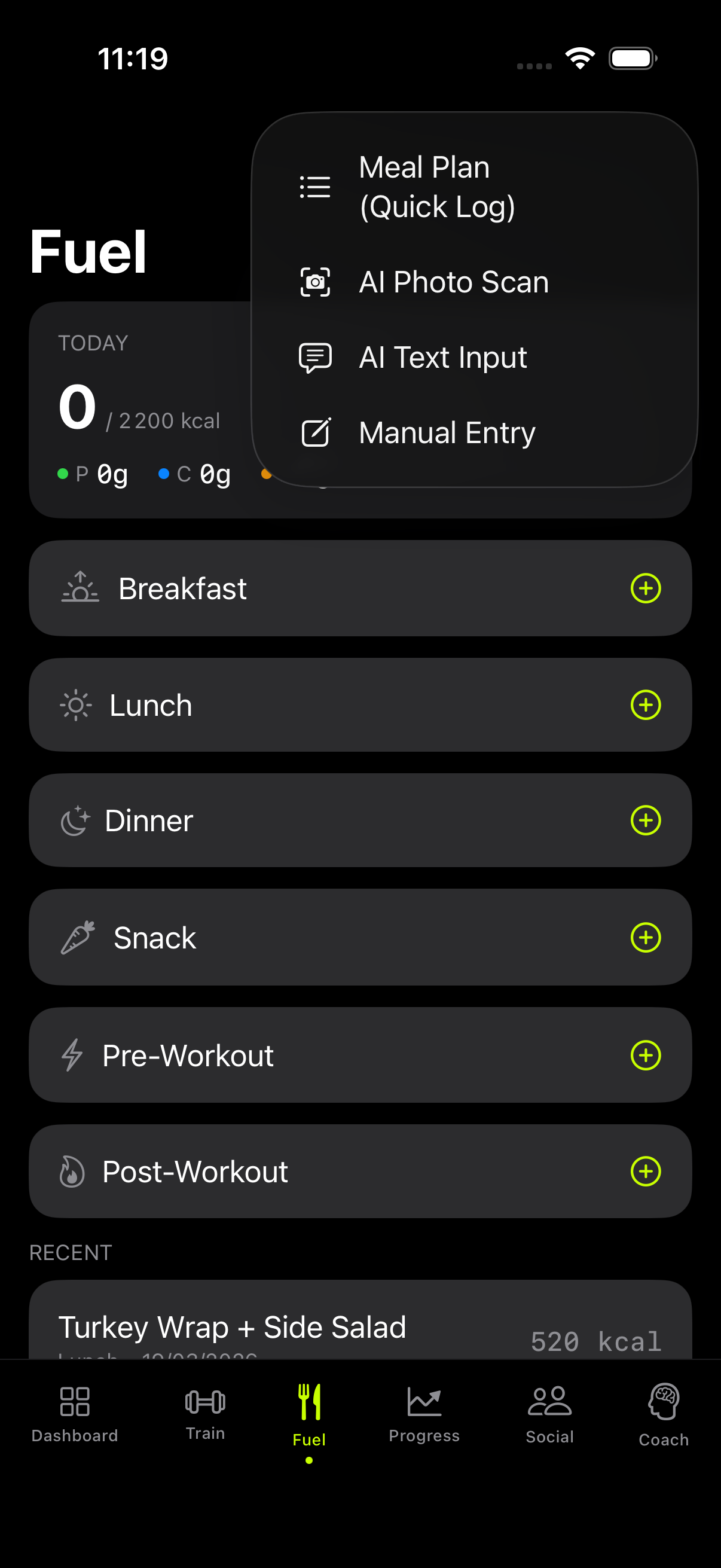Screen dimensions: 721x1568
Task: Tap the Manual Entry pencil icon
Action: click(314, 433)
